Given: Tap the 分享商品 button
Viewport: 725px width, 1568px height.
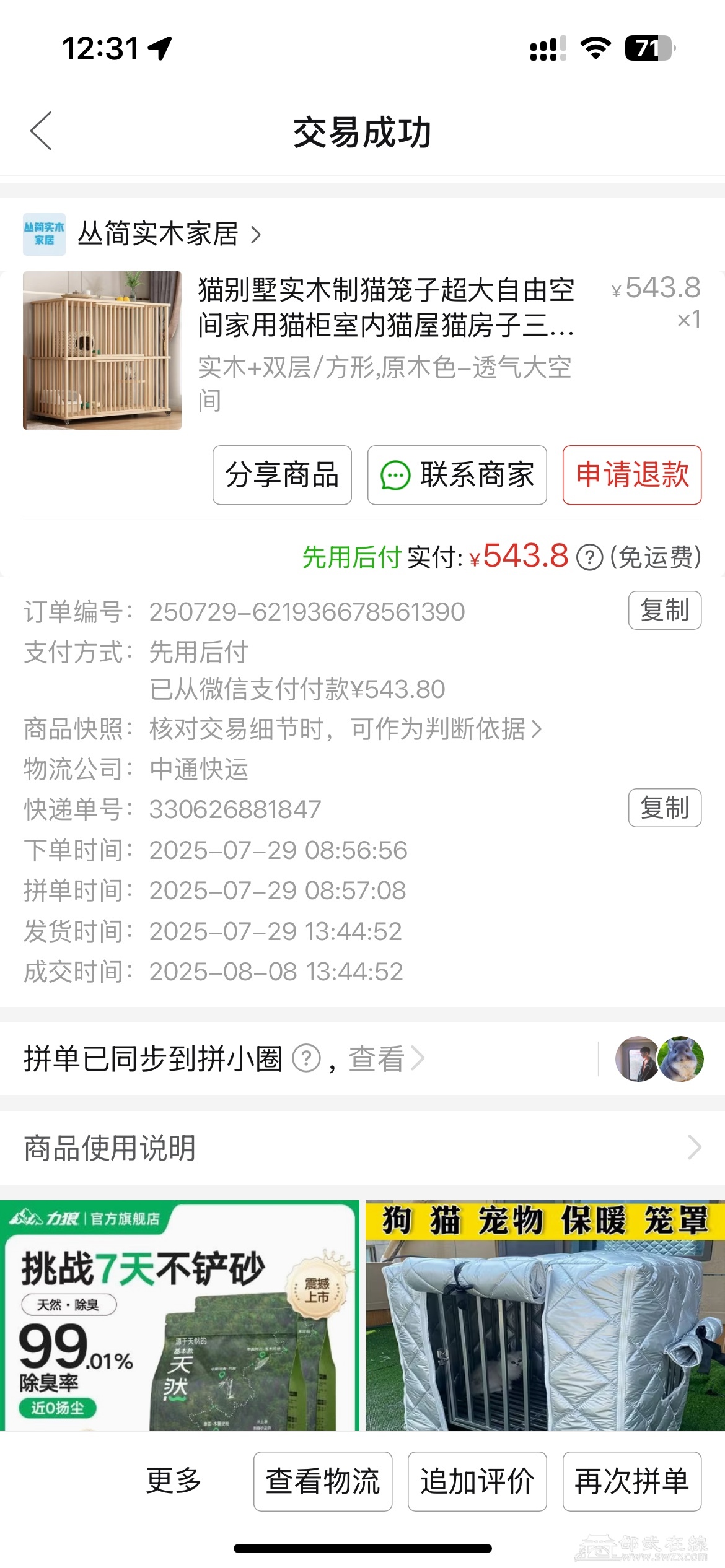Looking at the screenshot, I should (x=282, y=475).
